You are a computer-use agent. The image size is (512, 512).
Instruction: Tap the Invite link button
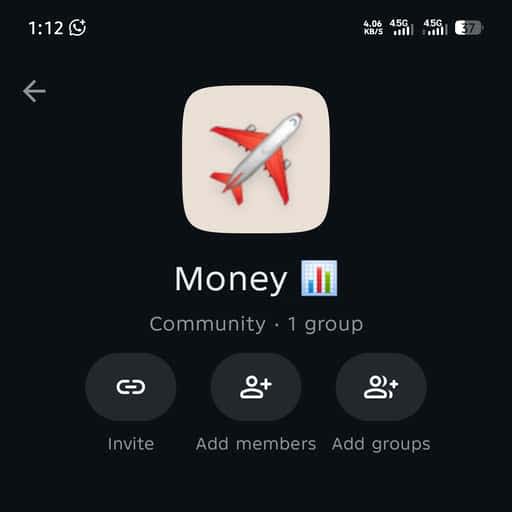pos(131,387)
